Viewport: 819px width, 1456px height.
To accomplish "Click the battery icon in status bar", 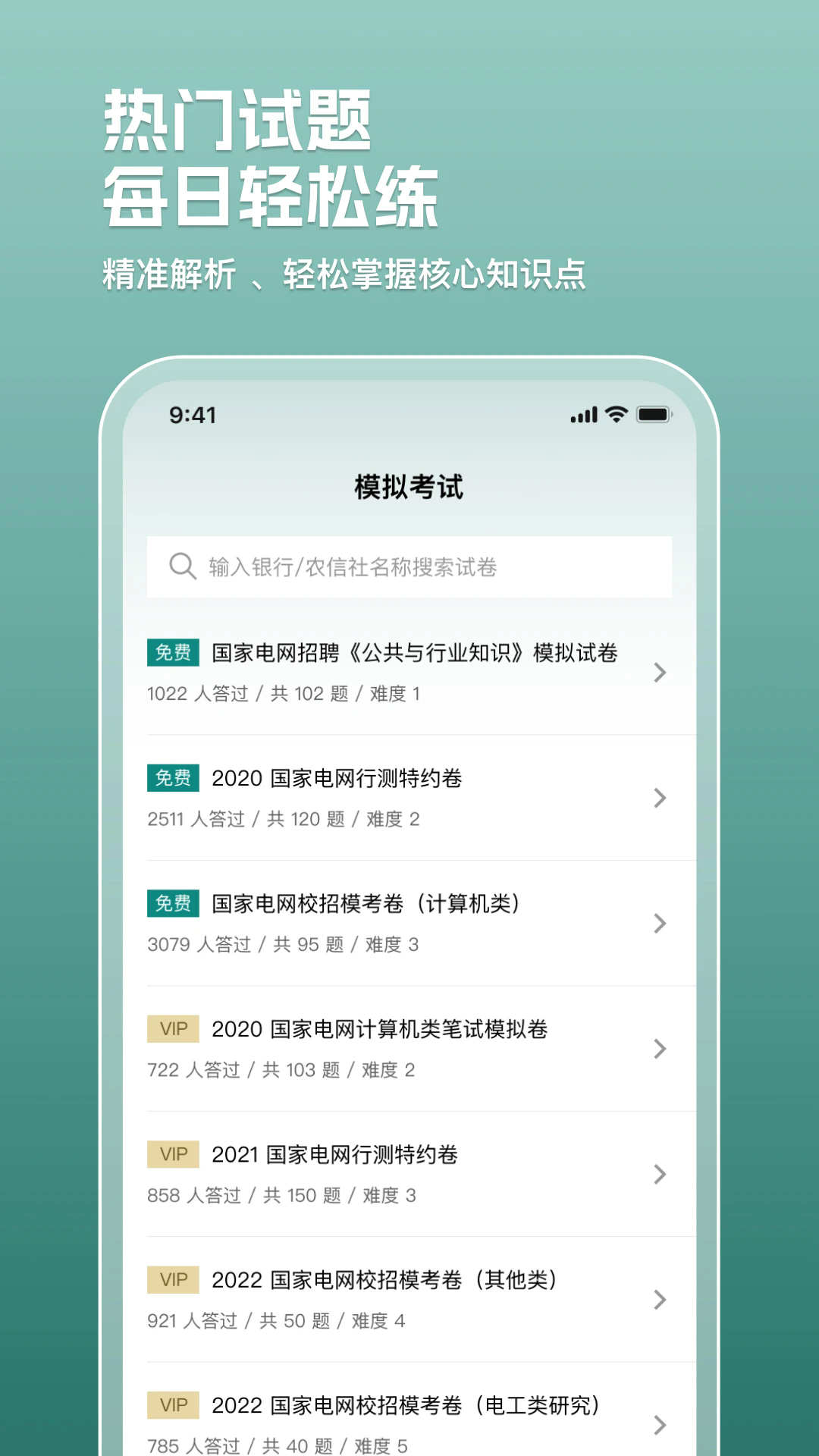I will 654,415.
